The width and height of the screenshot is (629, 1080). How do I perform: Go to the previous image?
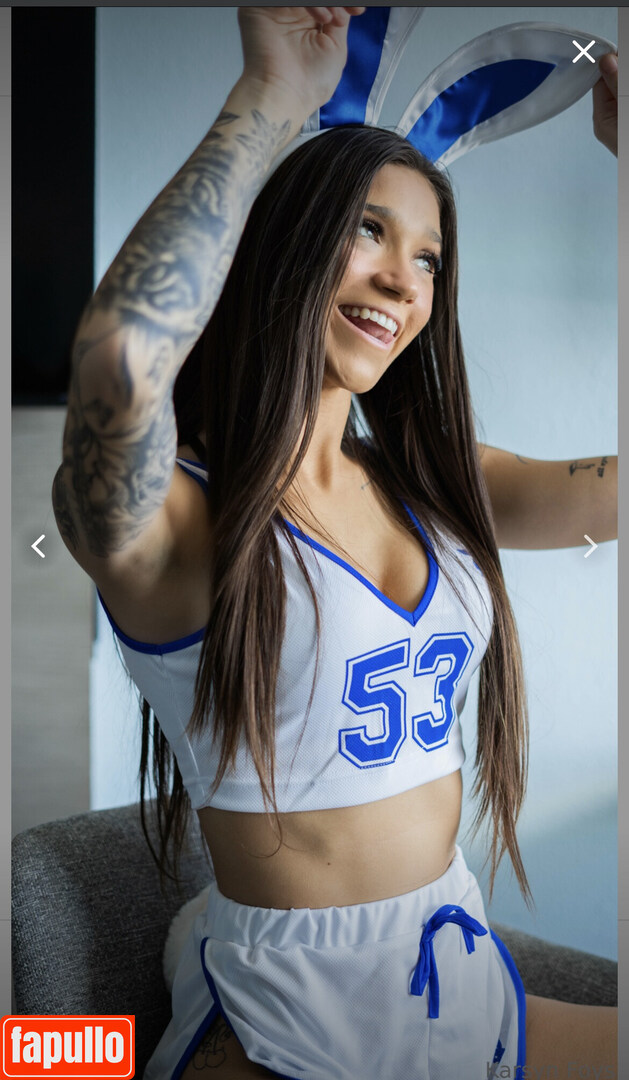pos(38,546)
